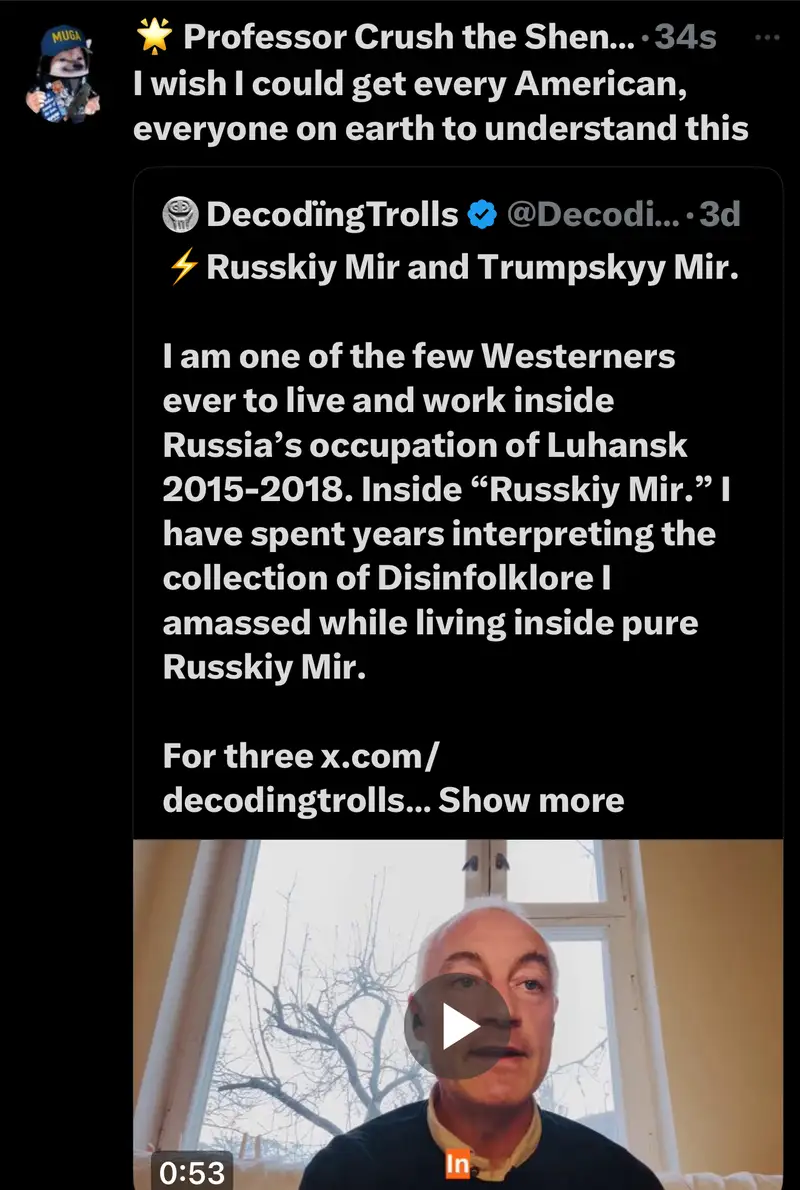Viewport: 800px width, 1190px height.
Task: Open the DecodingTrolls profile
Action: click(332, 214)
